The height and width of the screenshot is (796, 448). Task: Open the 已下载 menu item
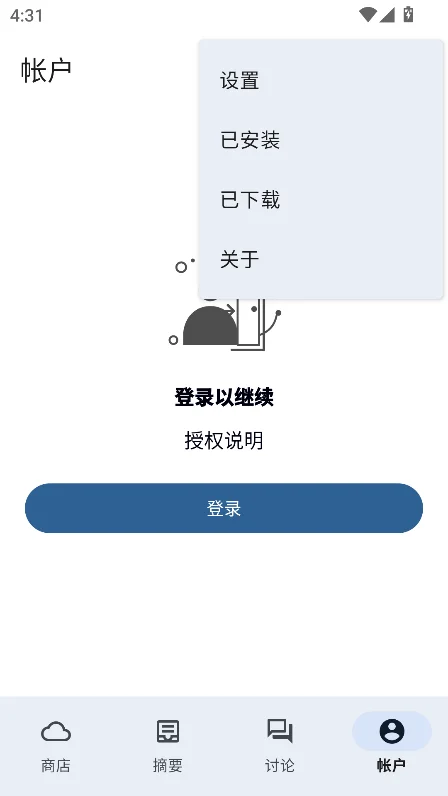click(x=321, y=200)
